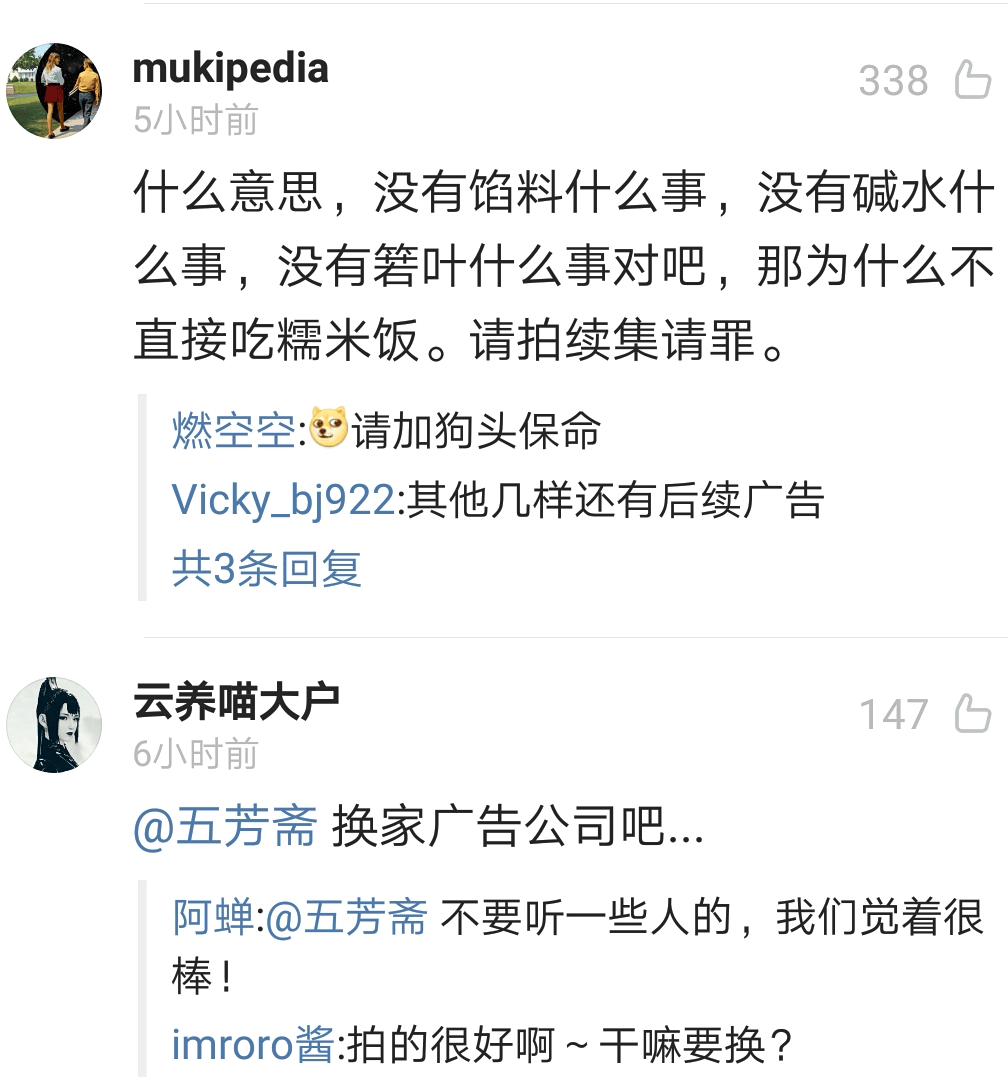Open replier Vicky_bj922's profile
The width and height of the screenshot is (1008, 1077).
283,500
